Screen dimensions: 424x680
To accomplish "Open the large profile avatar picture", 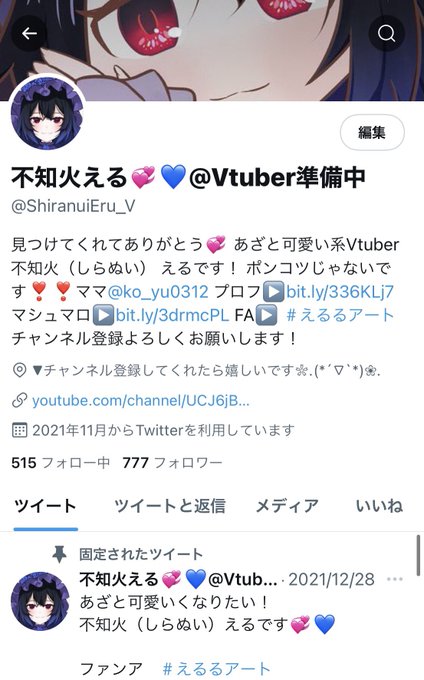I will (x=47, y=114).
